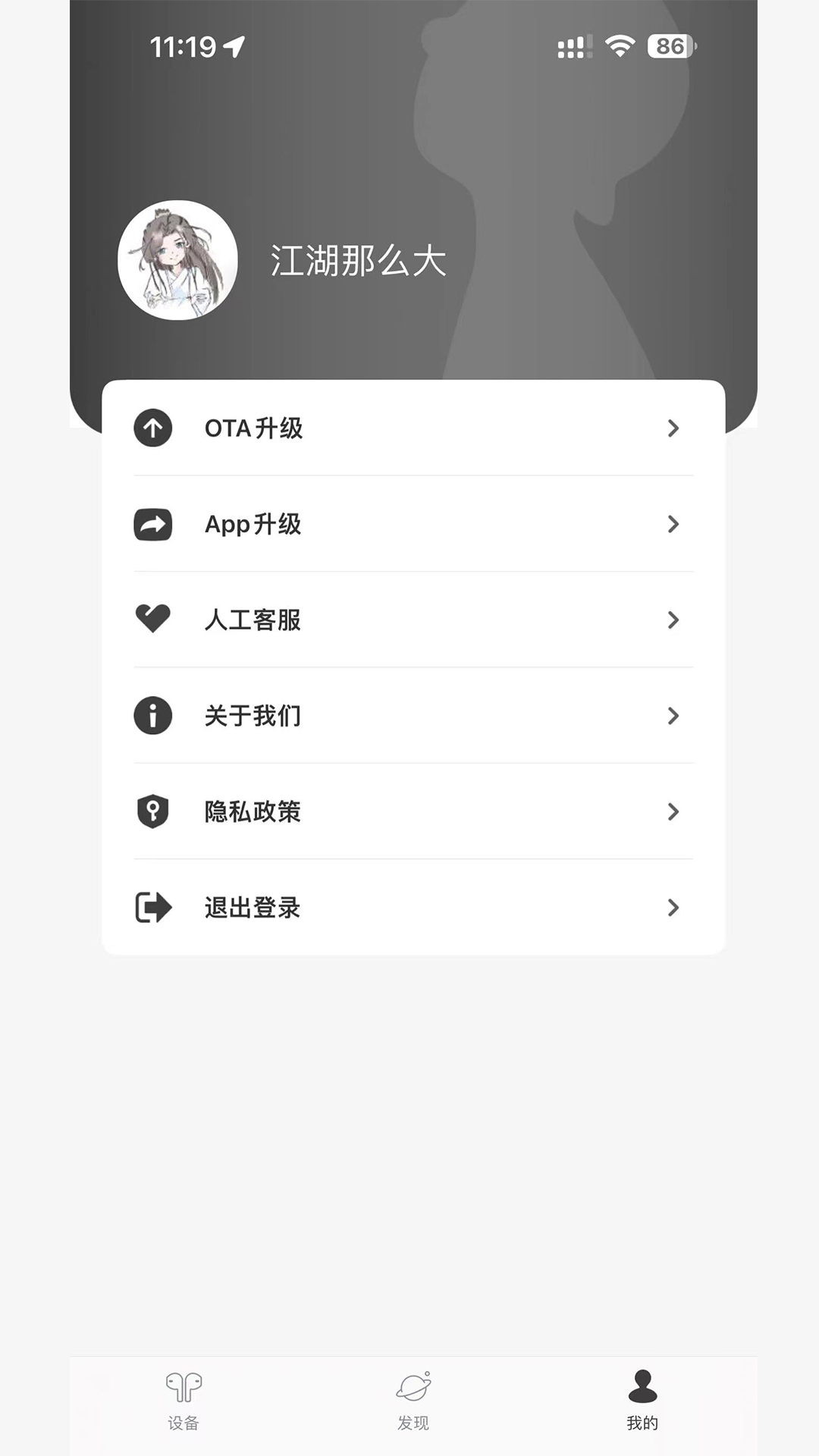Image resolution: width=819 pixels, height=1456 pixels.
Task: Tap the info icon next to 关于我们
Action: click(152, 716)
